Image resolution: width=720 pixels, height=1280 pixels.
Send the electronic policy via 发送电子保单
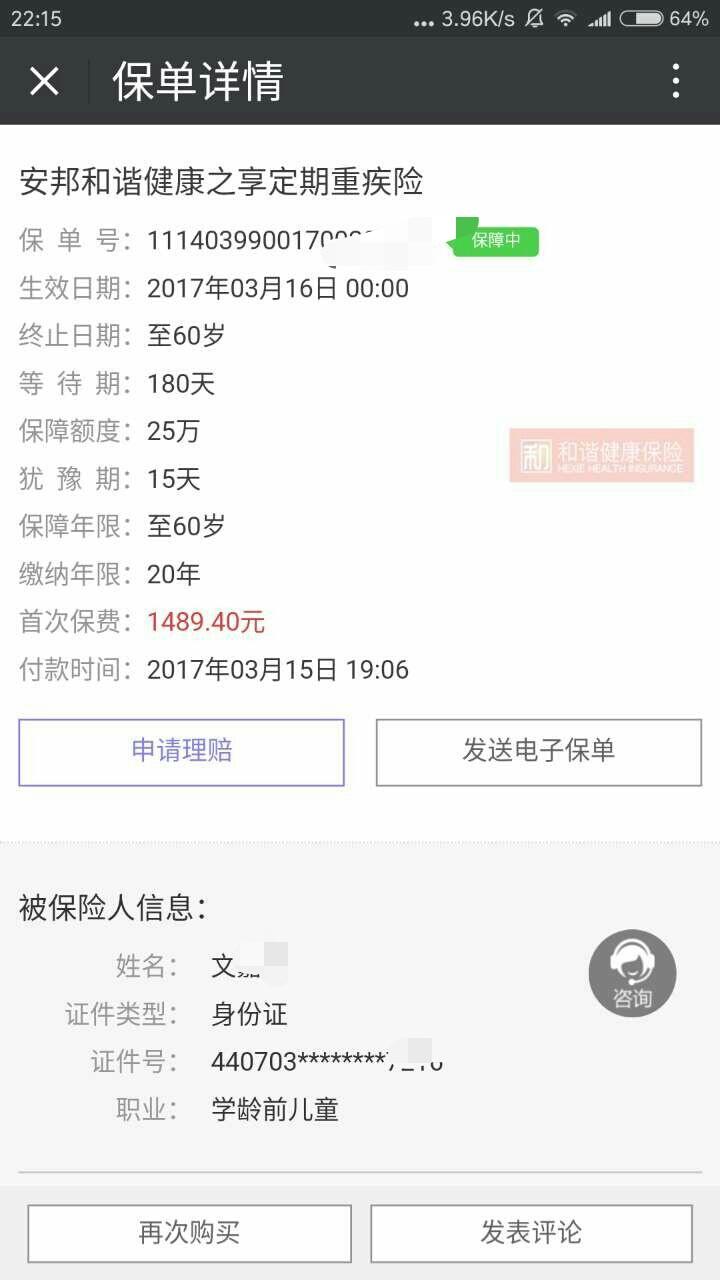(538, 752)
